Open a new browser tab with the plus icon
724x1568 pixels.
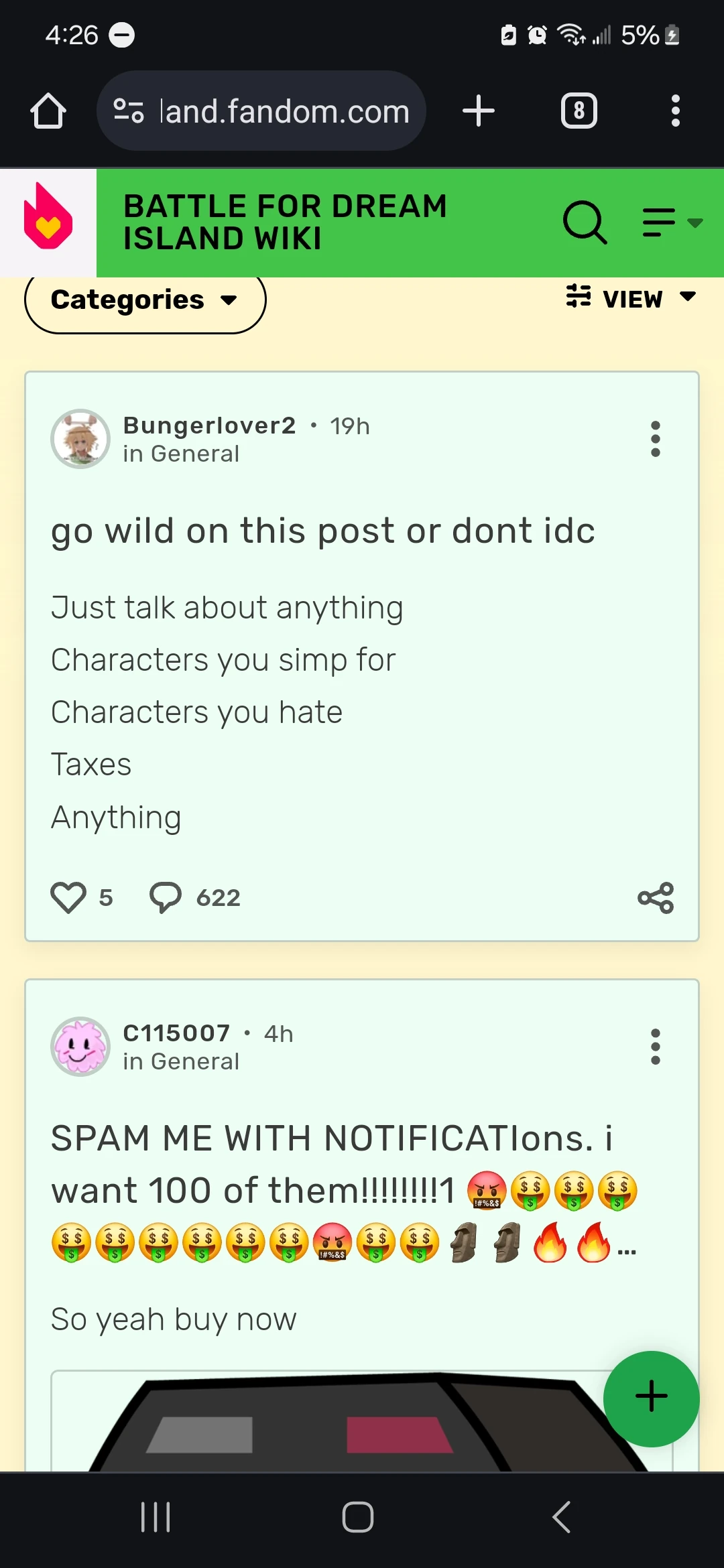[479, 111]
